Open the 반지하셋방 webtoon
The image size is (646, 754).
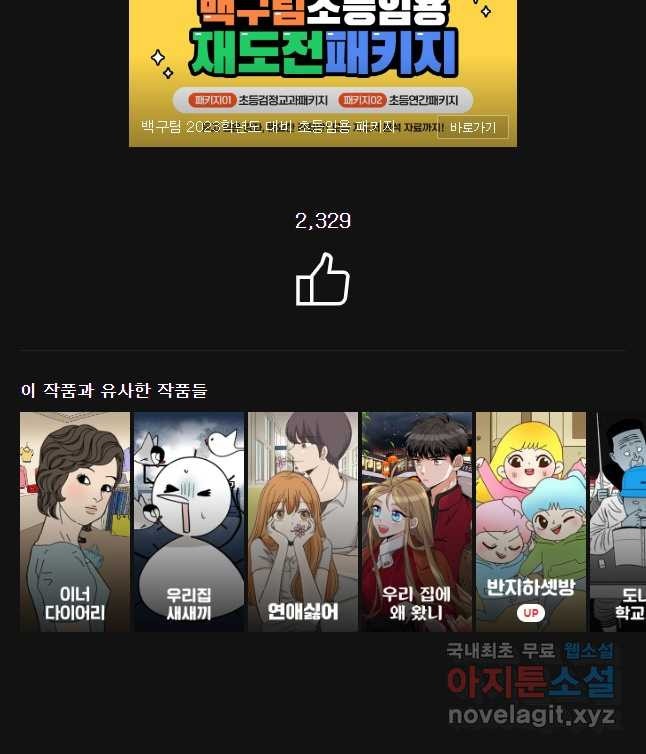531,521
